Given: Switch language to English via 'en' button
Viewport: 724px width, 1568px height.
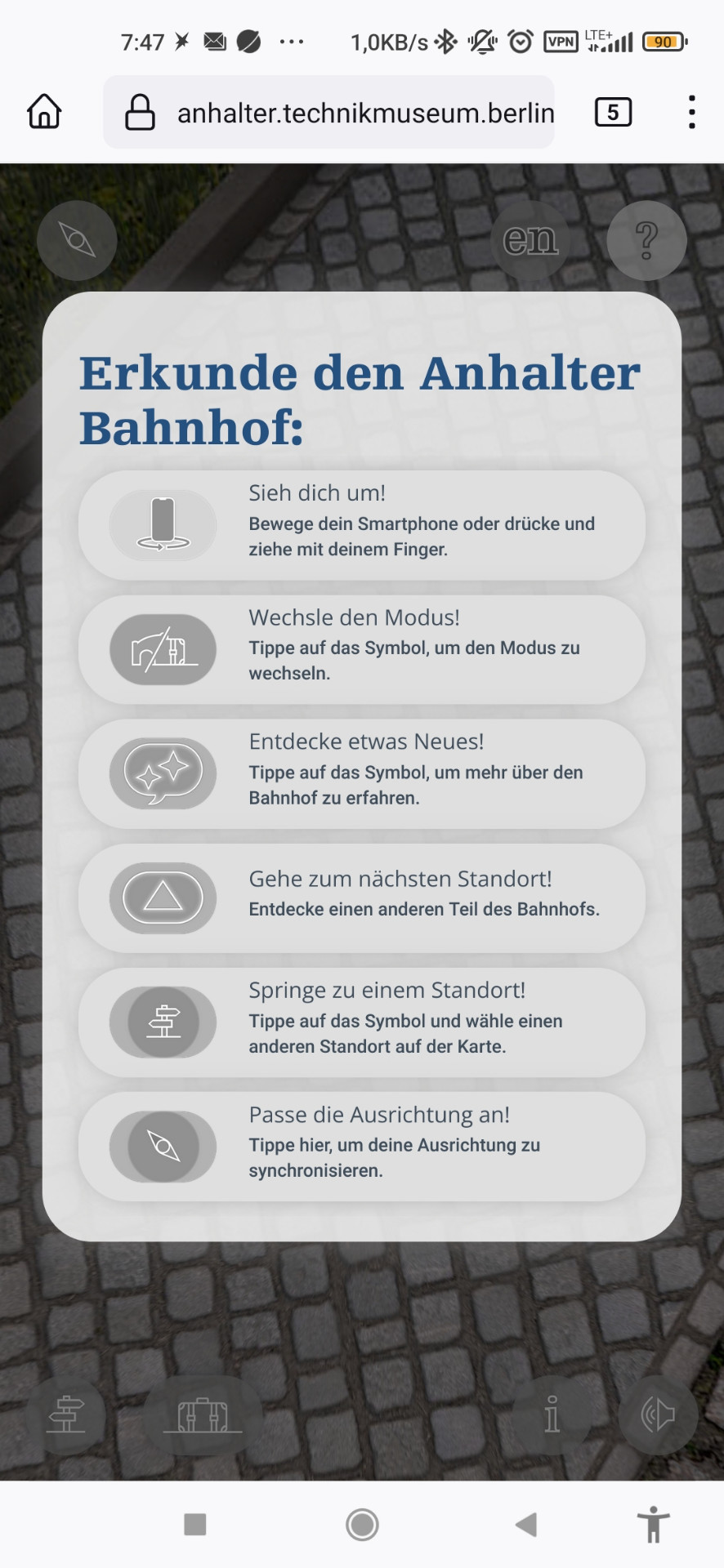Looking at the screenshot, I should click(530, 241).
